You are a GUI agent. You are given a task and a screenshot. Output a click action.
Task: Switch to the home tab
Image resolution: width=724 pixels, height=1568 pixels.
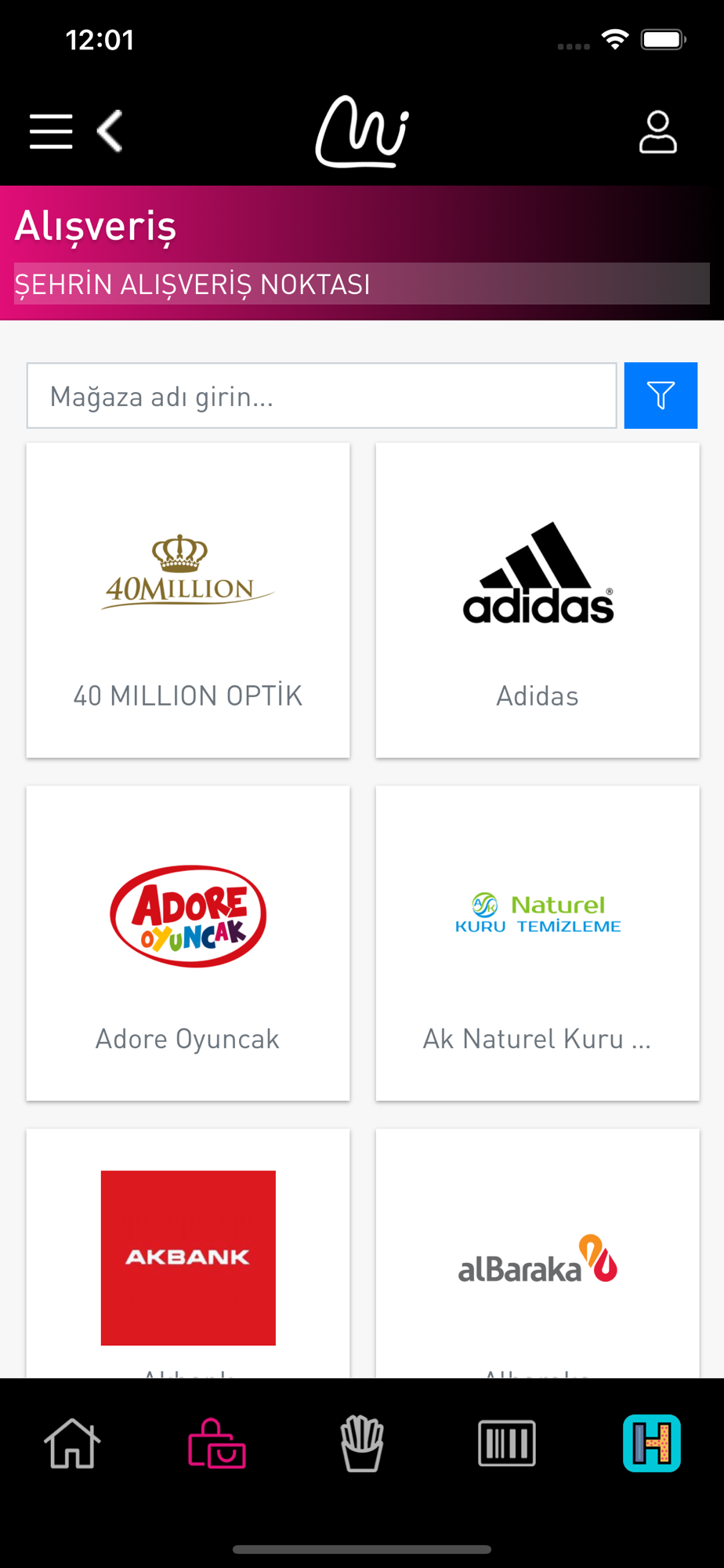[72, 1443]
